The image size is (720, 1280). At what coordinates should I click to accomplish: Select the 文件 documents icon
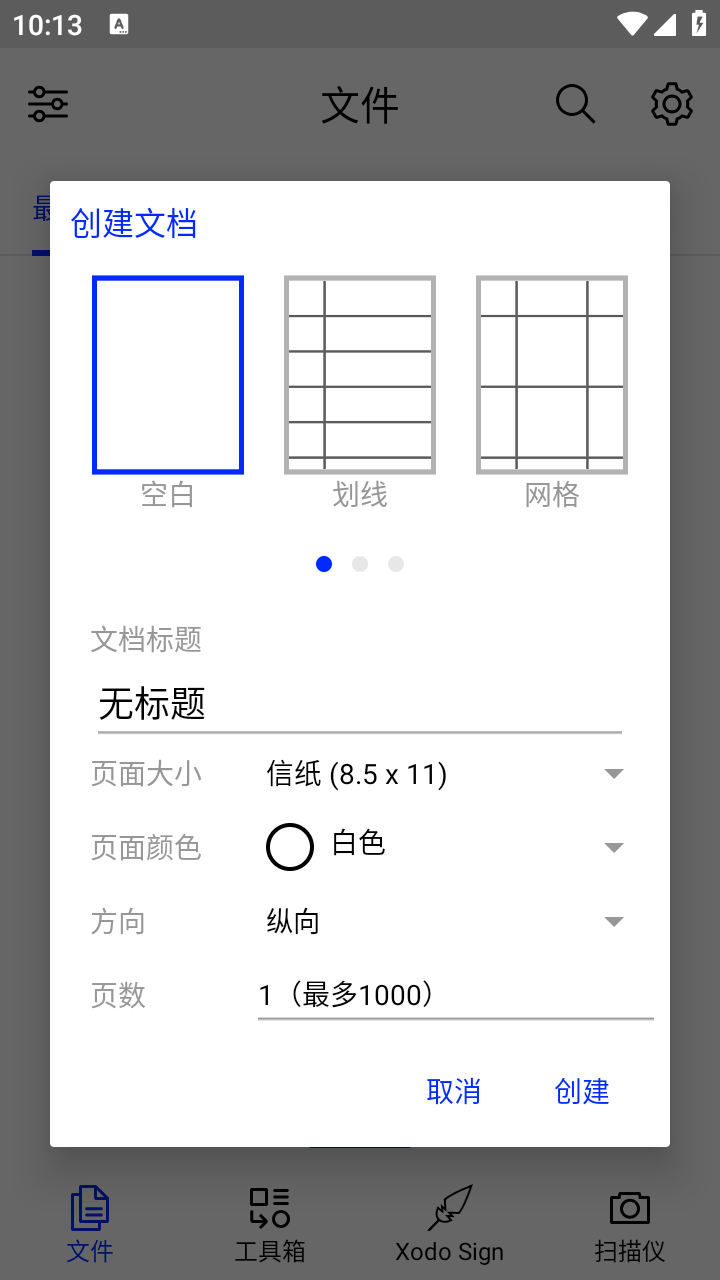click(90, 1220)
